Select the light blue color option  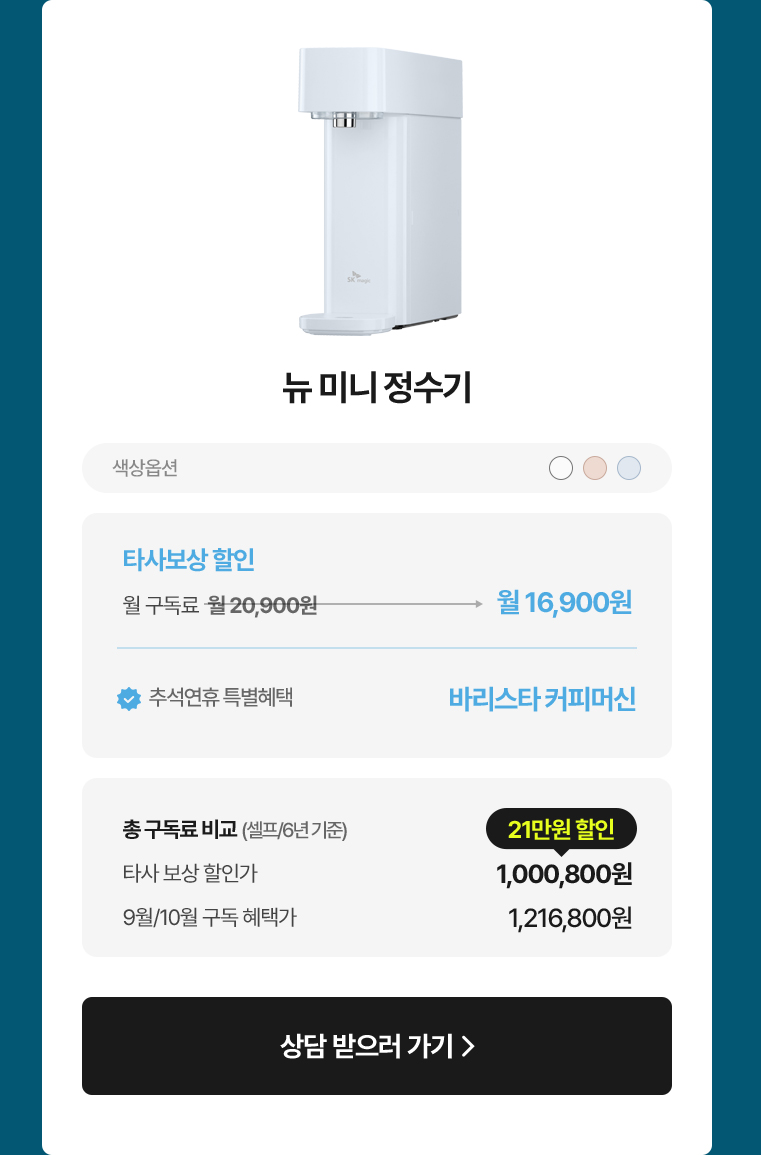(629, 468)
